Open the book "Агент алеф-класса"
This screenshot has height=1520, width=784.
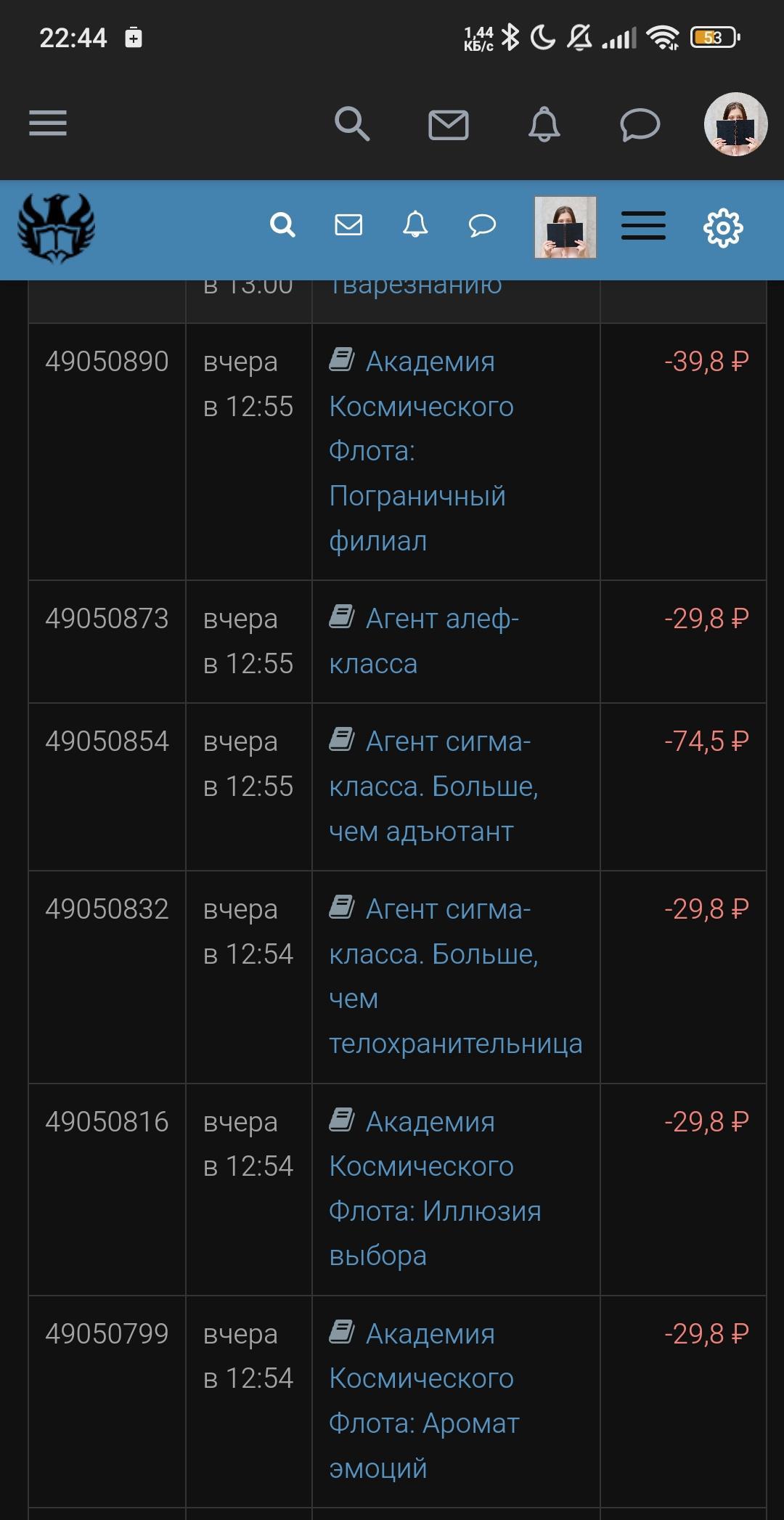click(x=424, y=641)
